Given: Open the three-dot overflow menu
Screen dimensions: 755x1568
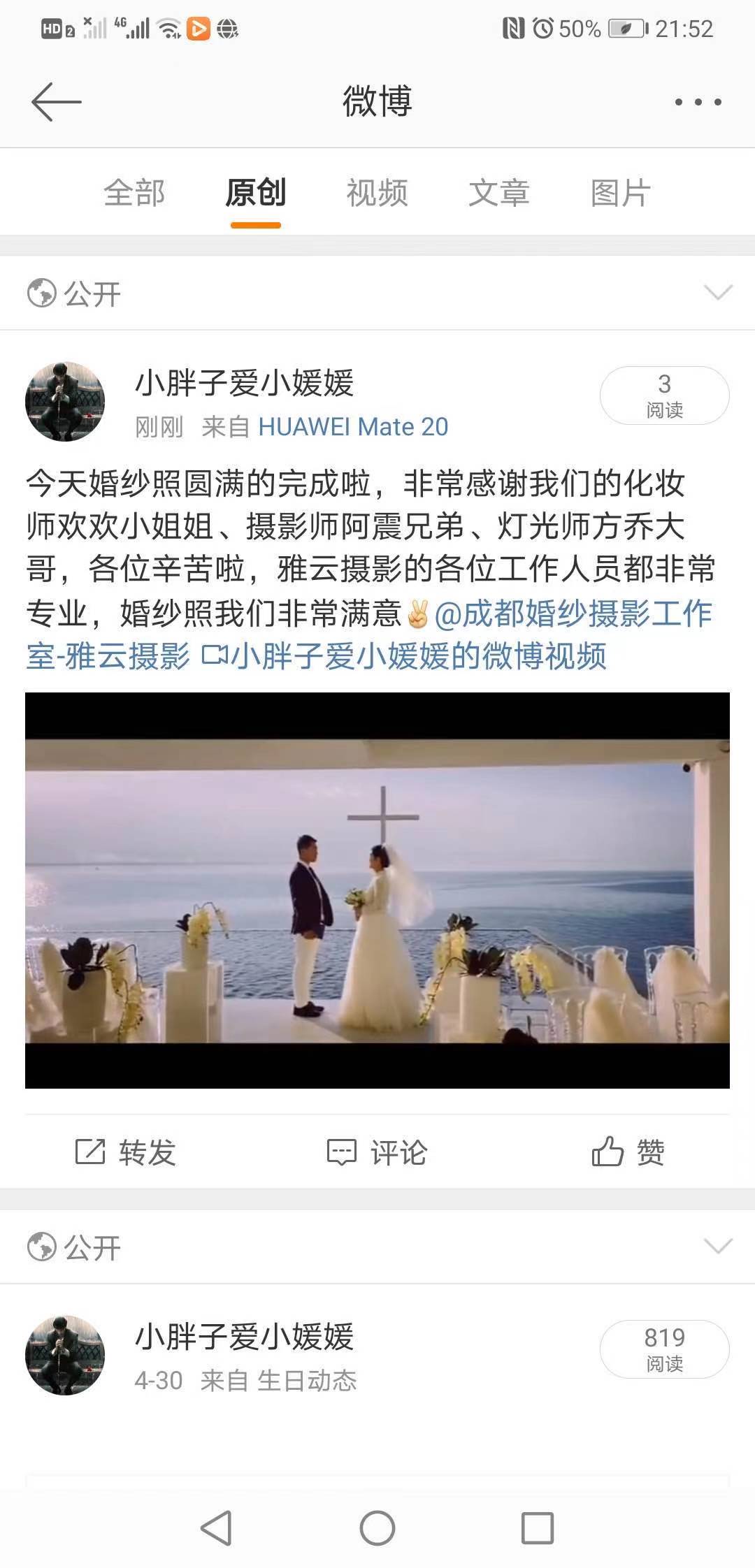Looking at the screenshot, I should (x=698, y=102).
